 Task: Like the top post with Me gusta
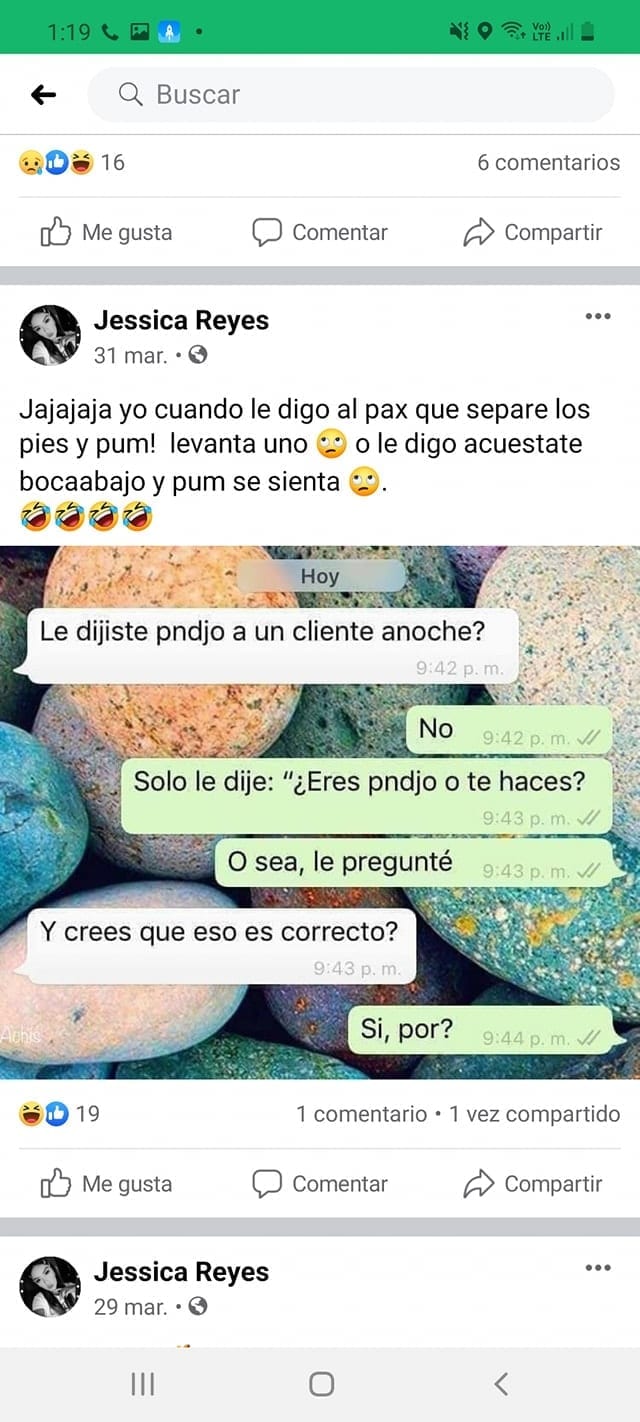pyautogui.click(x=106, y=232)
